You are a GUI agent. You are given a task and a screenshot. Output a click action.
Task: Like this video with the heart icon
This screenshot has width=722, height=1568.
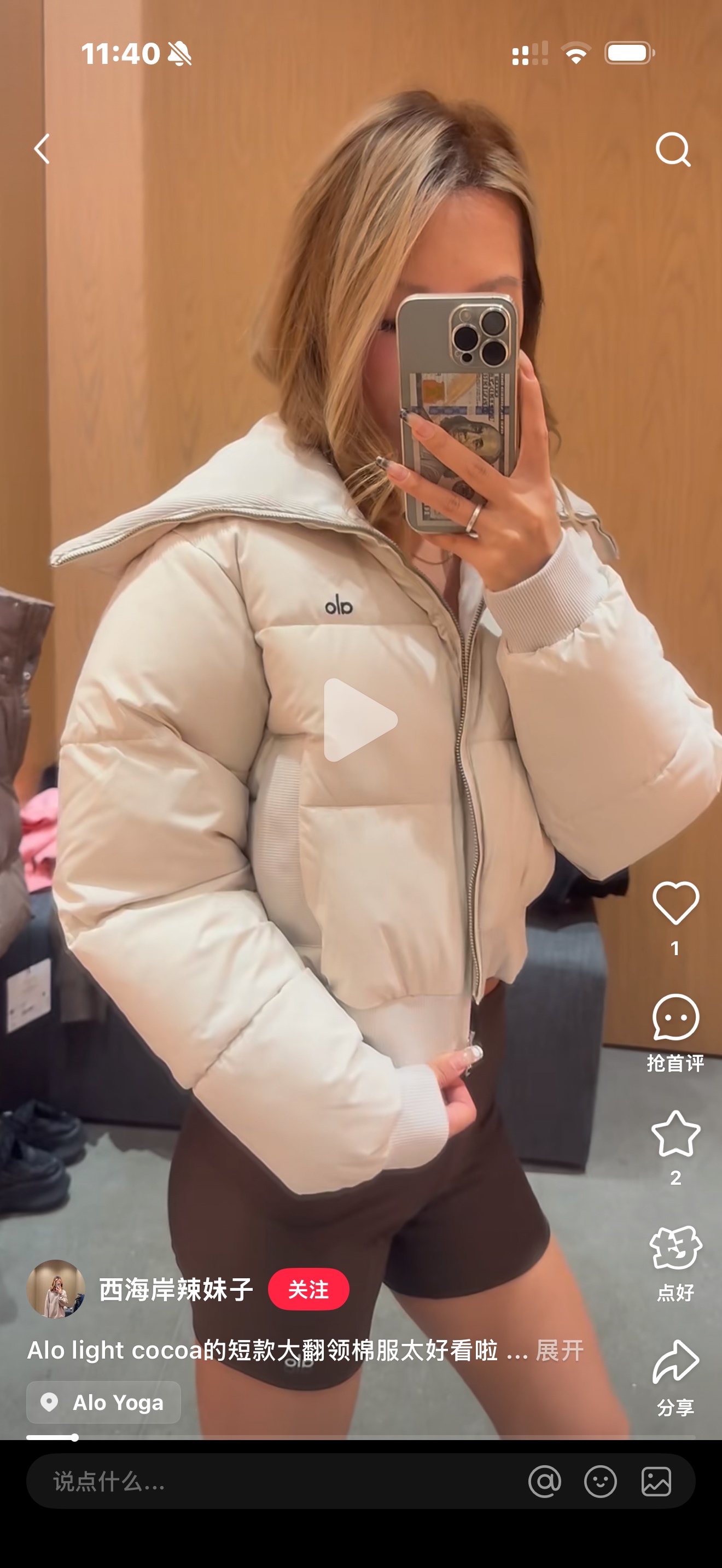tap(675, 903)
